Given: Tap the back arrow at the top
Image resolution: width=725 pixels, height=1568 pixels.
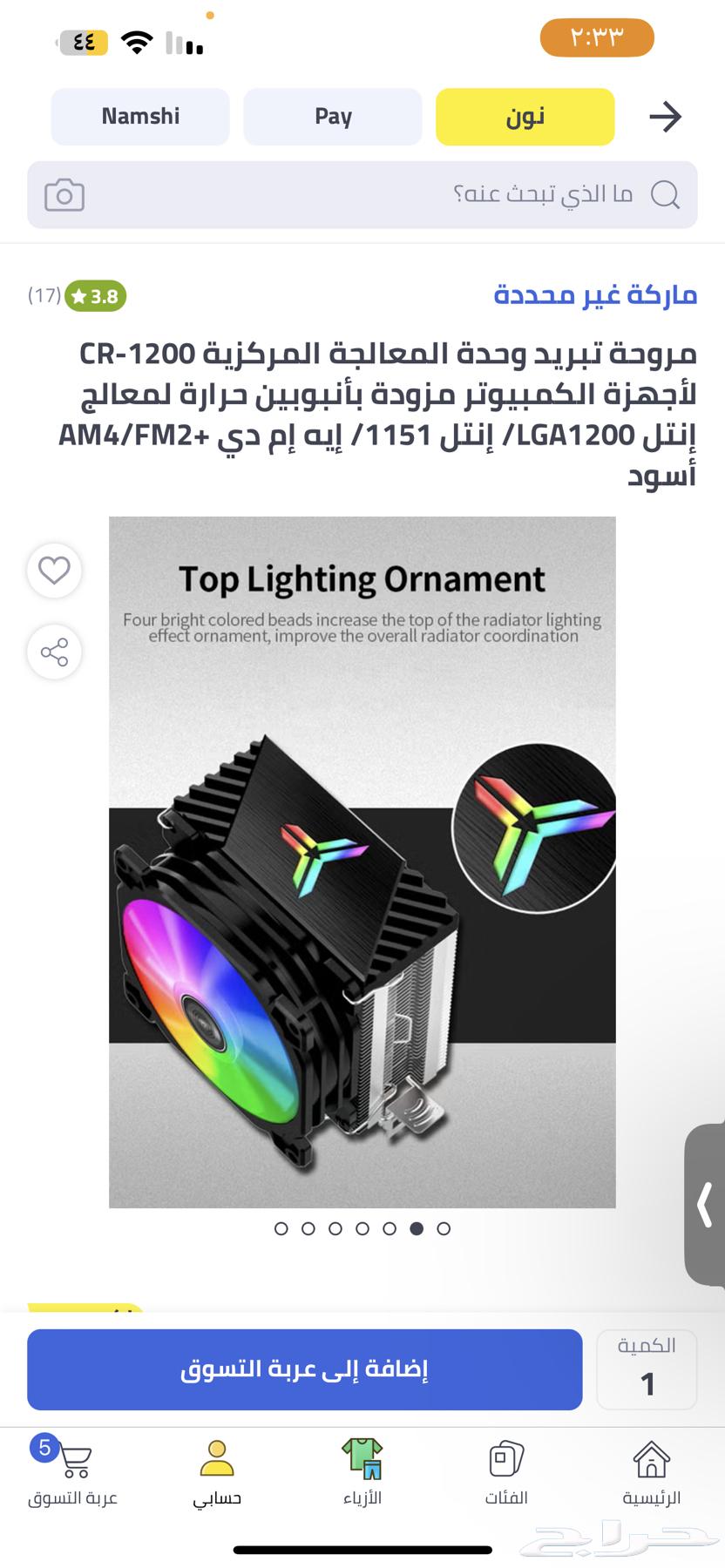Looking at the screenshot, I should coord(665,117).
